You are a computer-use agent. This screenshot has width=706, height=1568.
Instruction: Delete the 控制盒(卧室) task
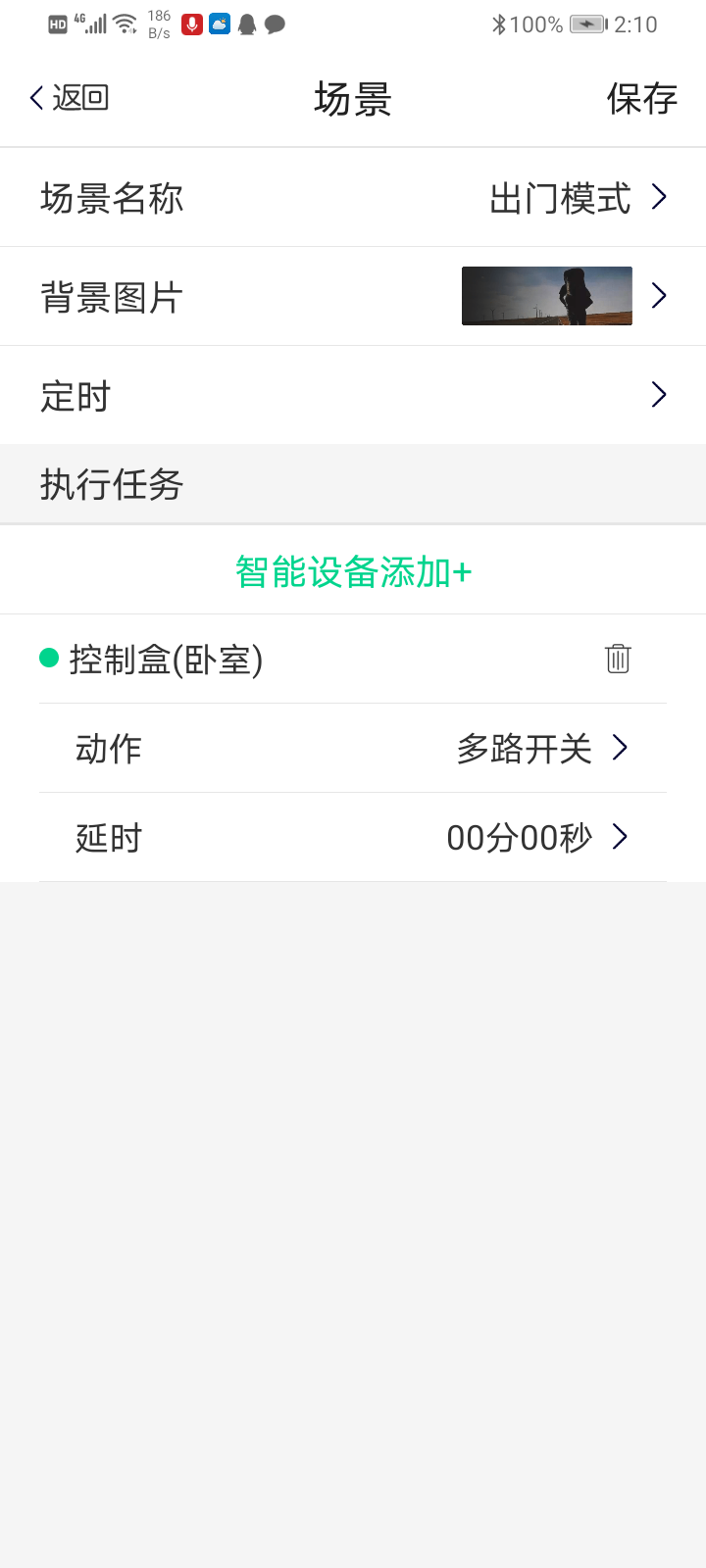[x=618, y=659]
